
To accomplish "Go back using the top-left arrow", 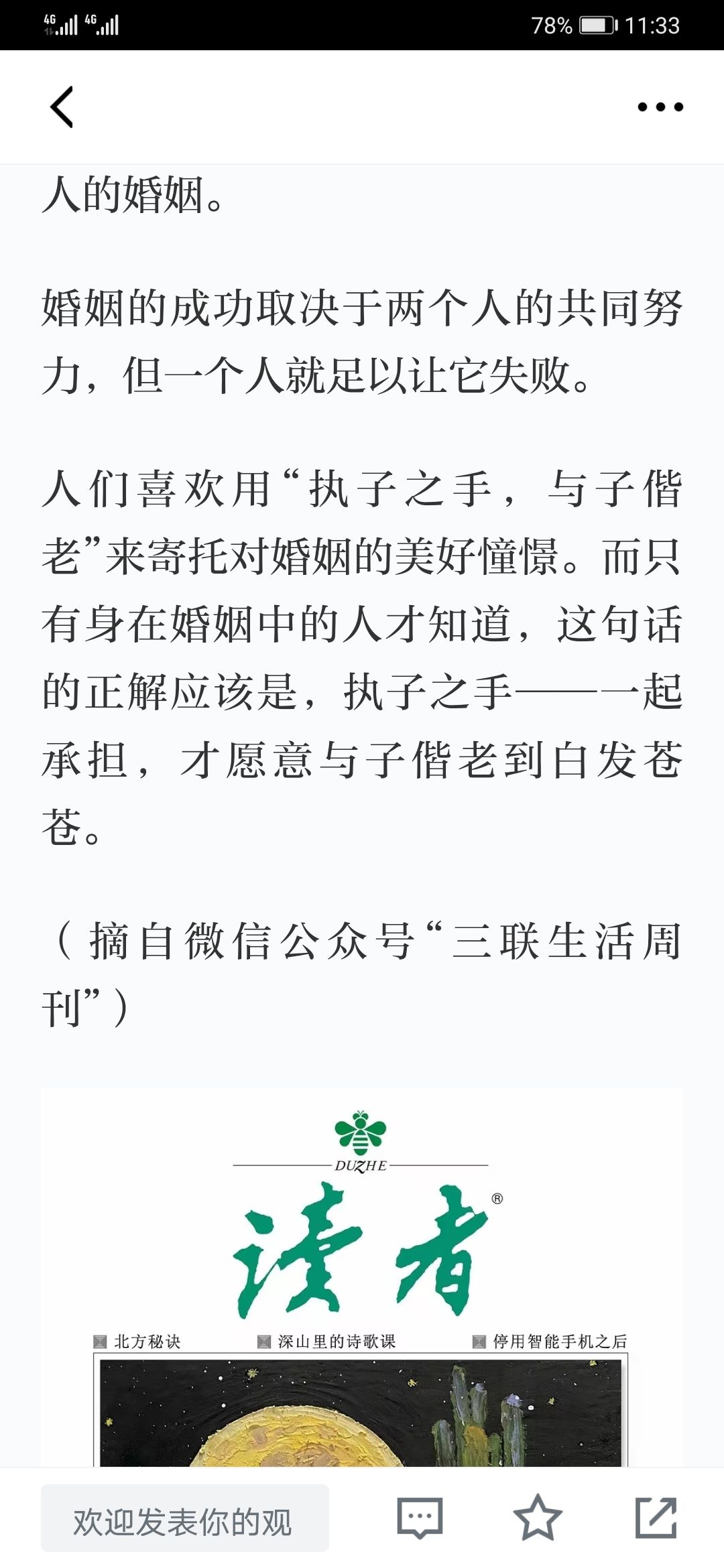I will click(62, 107).
